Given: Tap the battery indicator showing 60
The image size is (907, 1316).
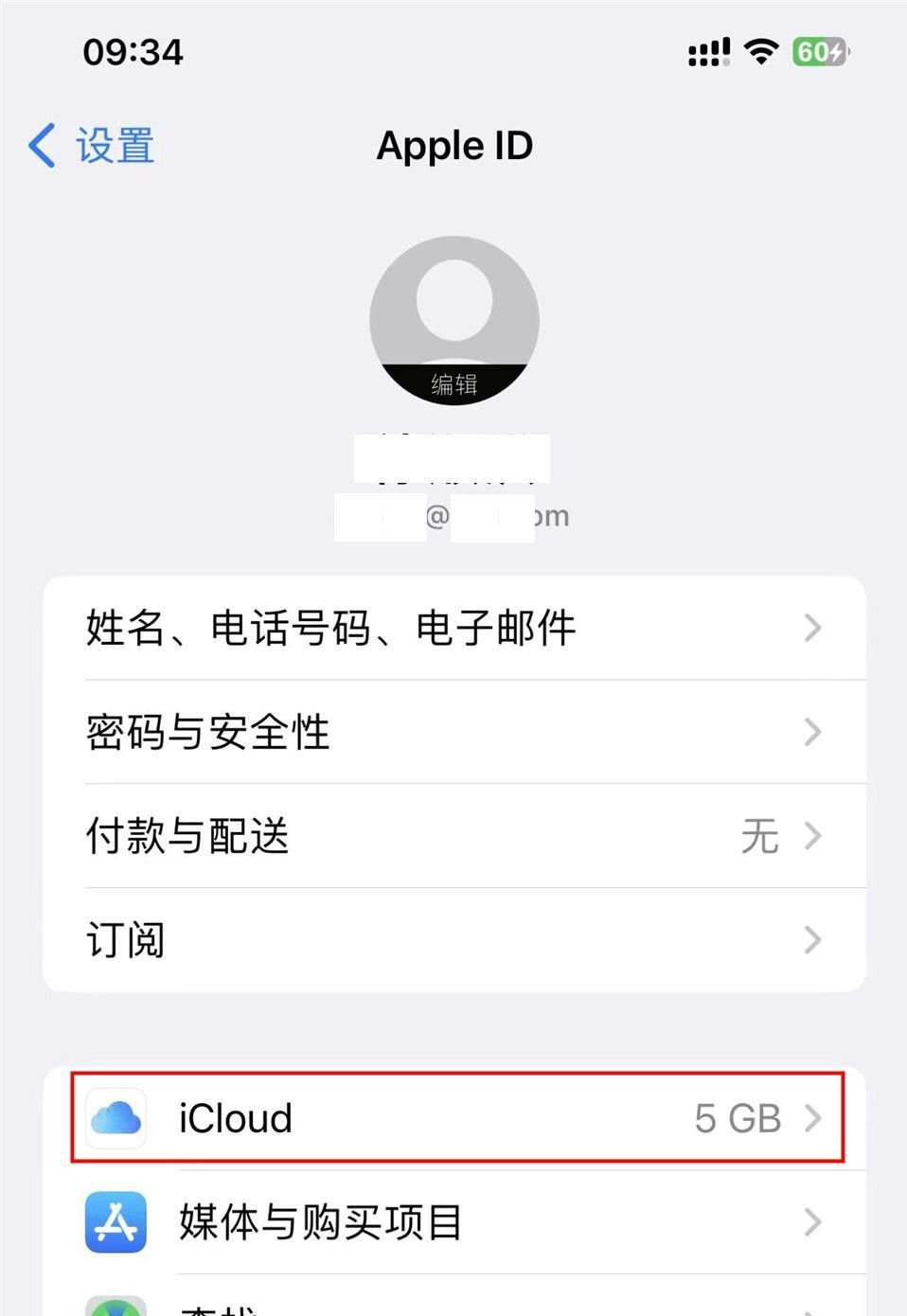Looking at the screenshot, I should (x=820, y=53).
